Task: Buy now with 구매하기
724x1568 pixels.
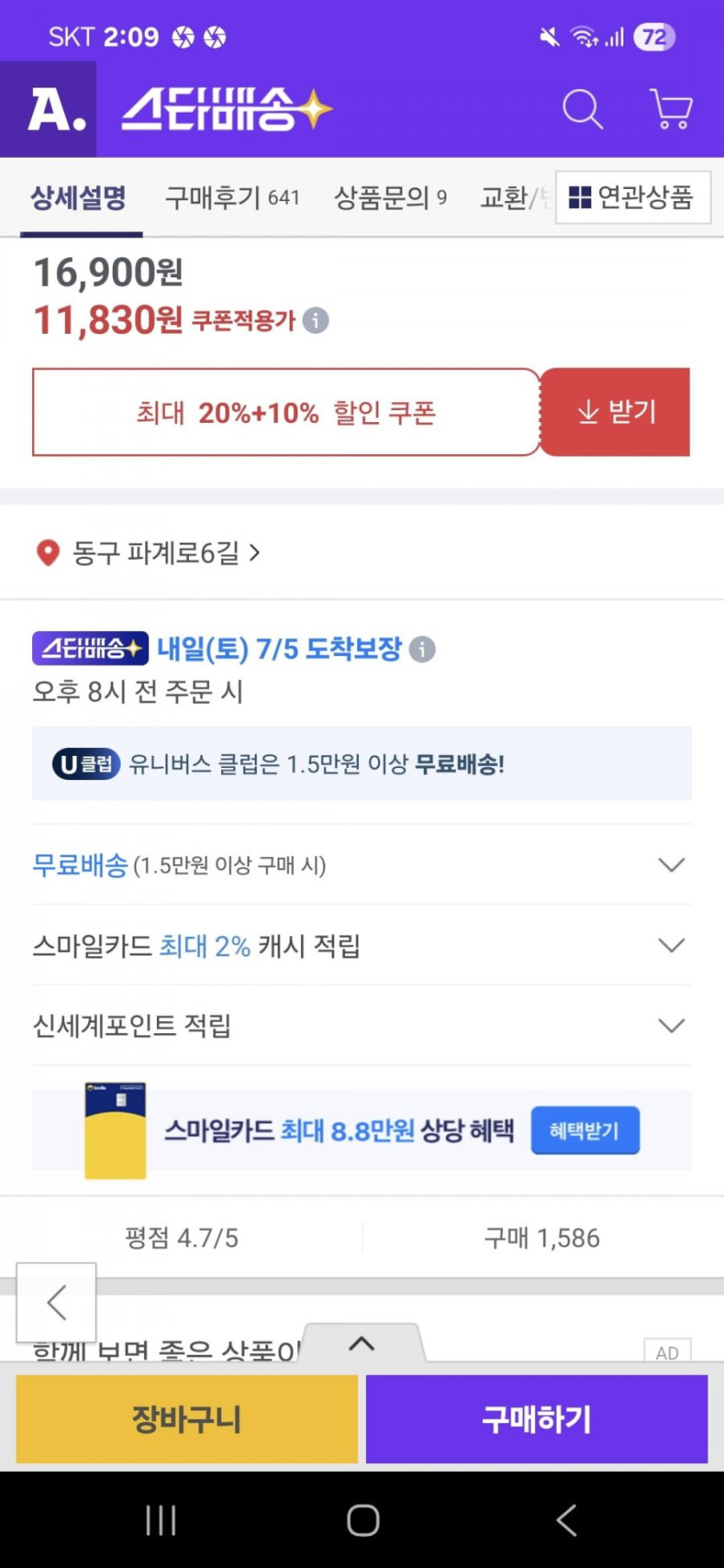Action: (537, 1419)
